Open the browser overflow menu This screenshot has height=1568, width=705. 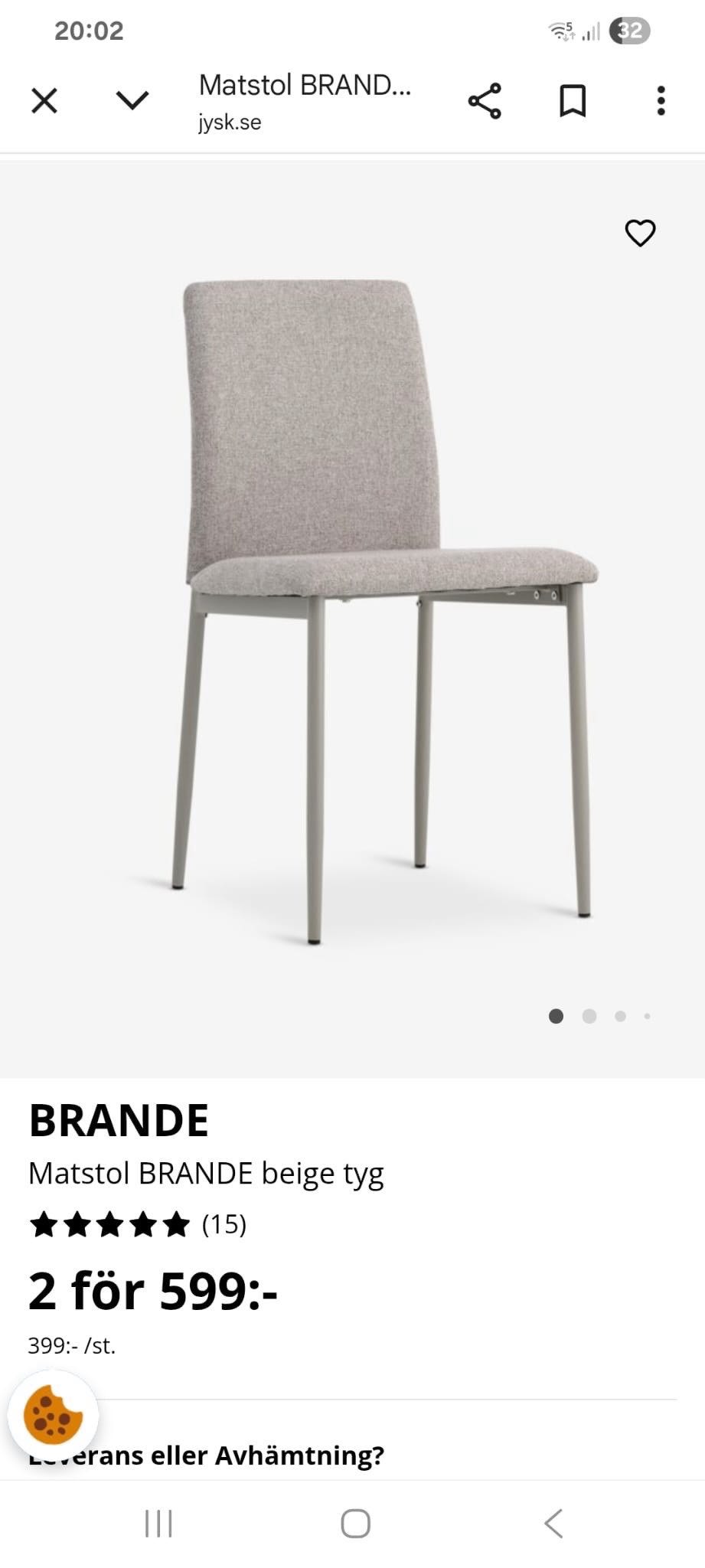coord(661,100)
